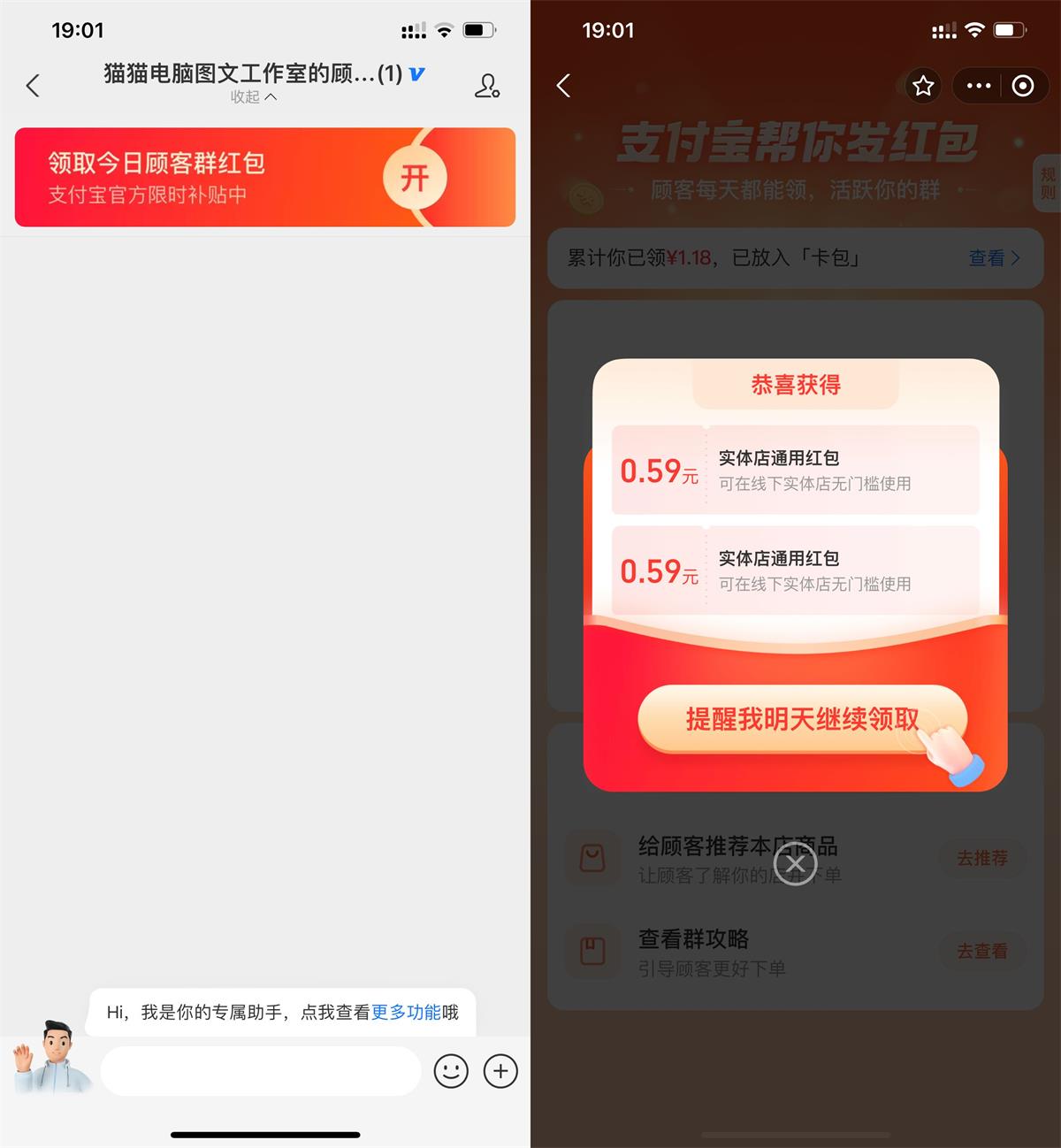Tap 提醒我明天继续领取 button
The width and height of the screenshot is (1061, 1148).
802,719
